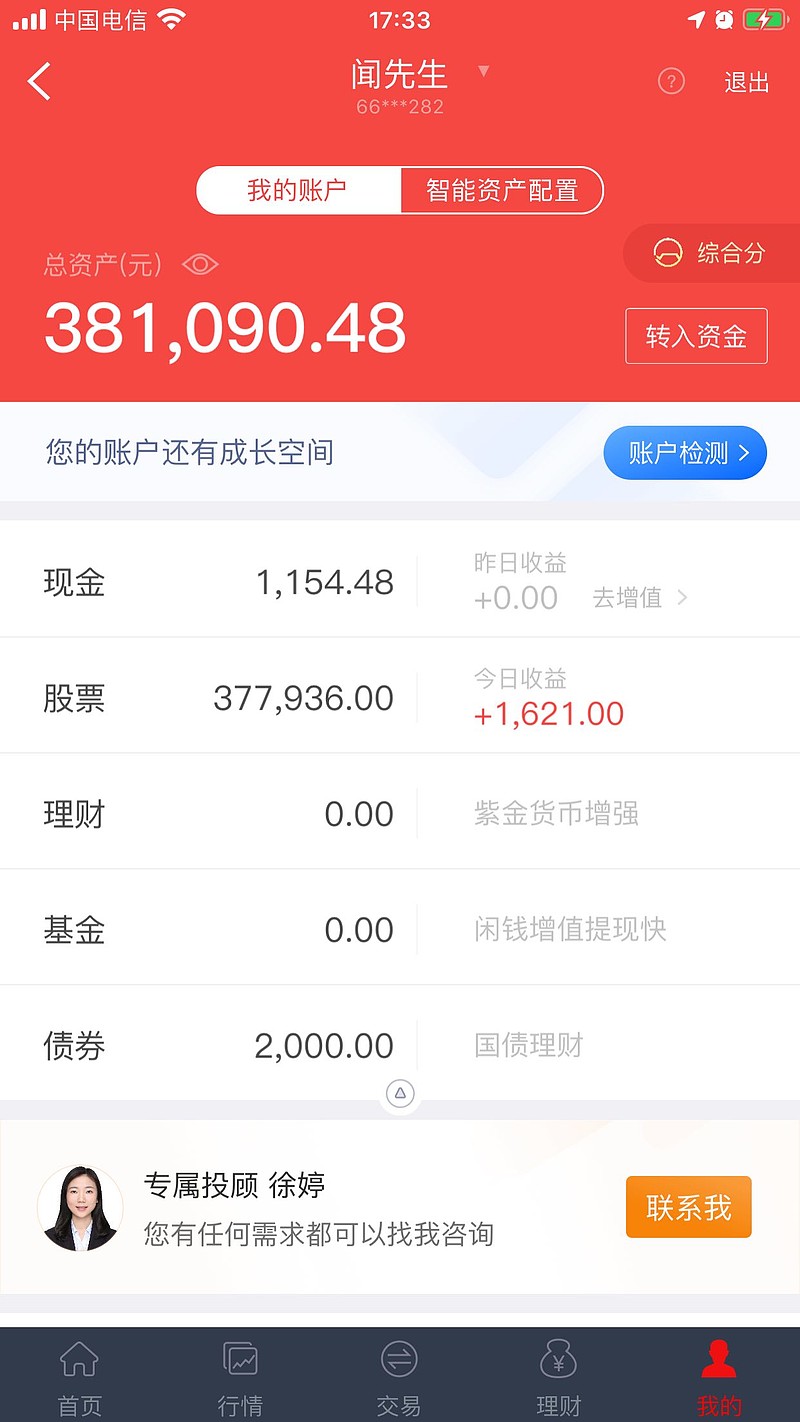Viewport: 800px width, 1422px height.
Task: Expand the dropdown next to 闻先生
Action: click(484, 72)
